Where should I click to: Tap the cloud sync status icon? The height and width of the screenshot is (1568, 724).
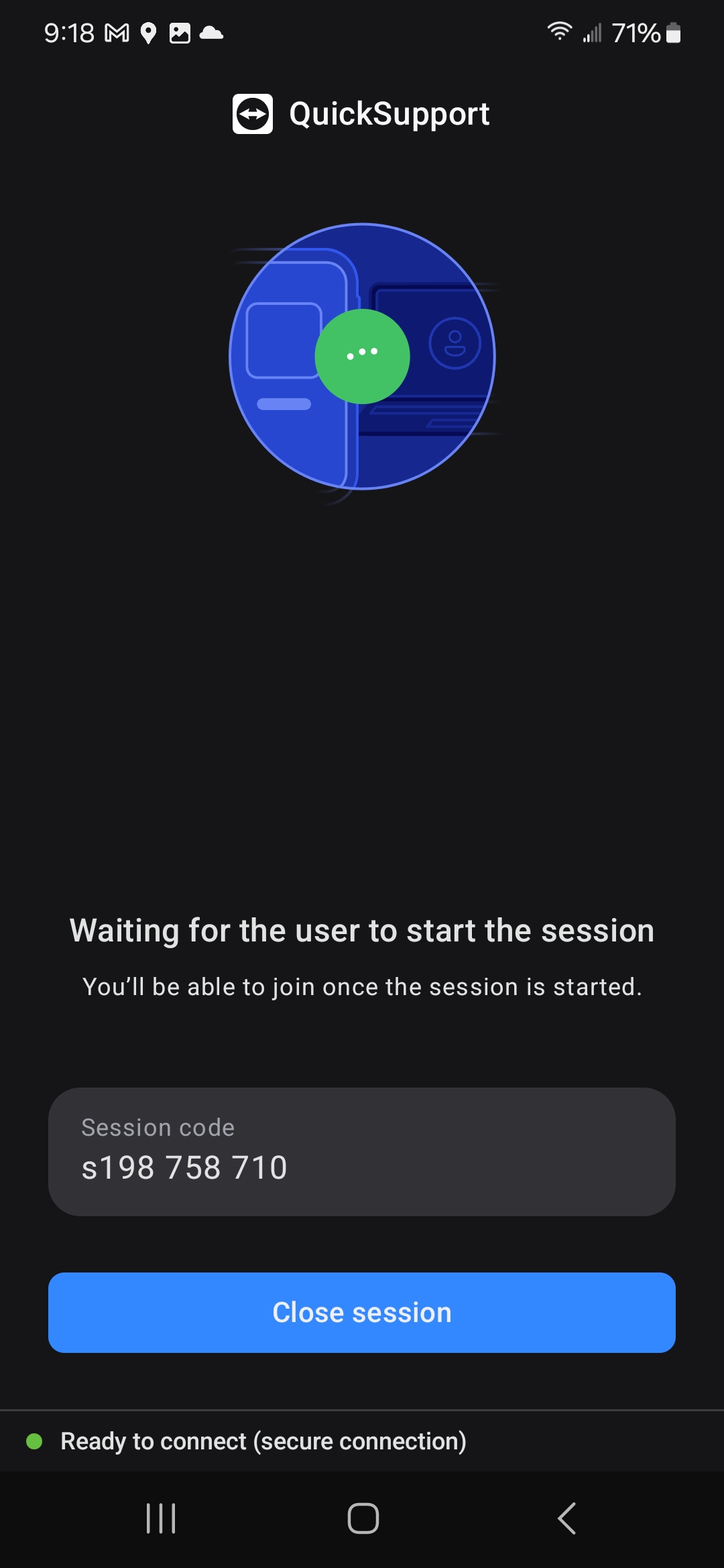(212, 32)
